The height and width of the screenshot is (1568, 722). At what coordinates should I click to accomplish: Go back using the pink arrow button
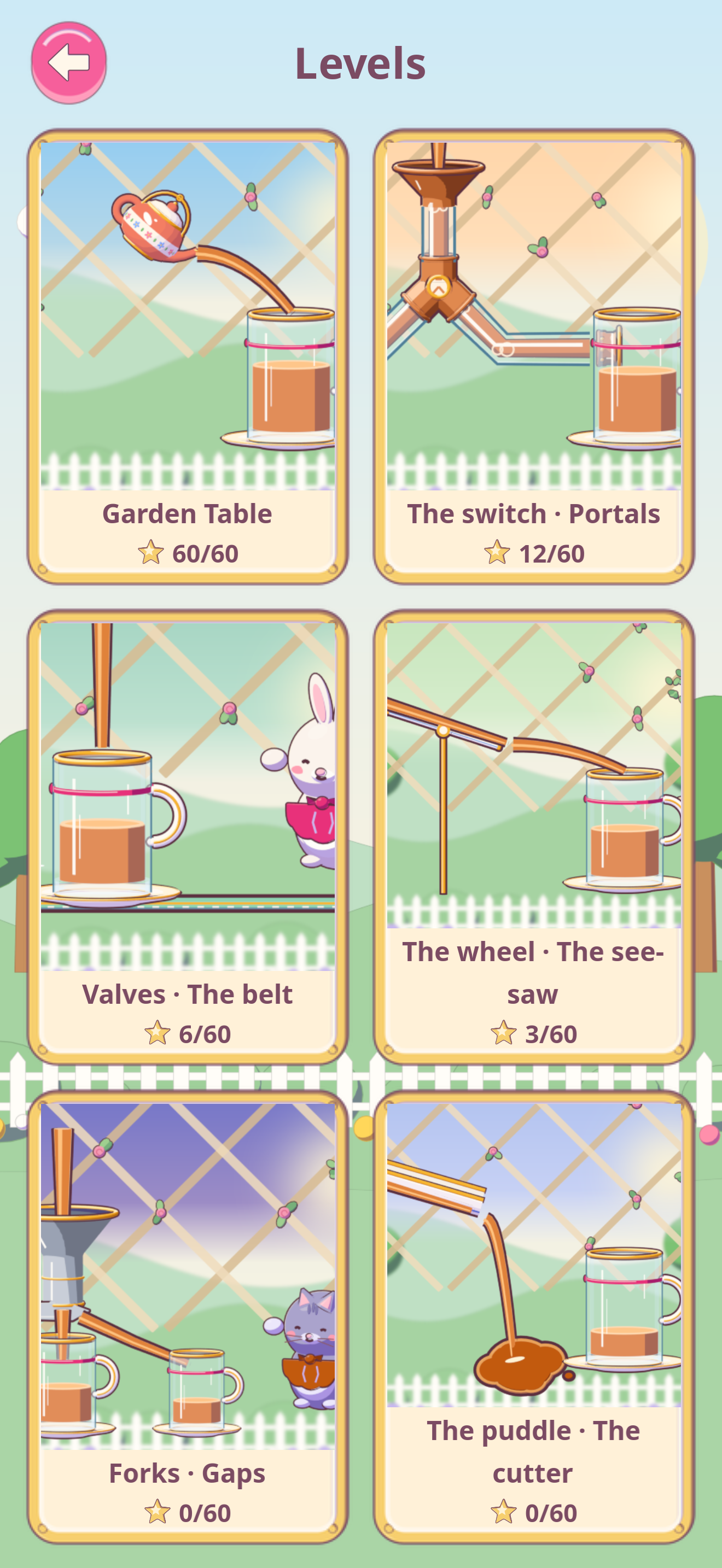[69, 62]
